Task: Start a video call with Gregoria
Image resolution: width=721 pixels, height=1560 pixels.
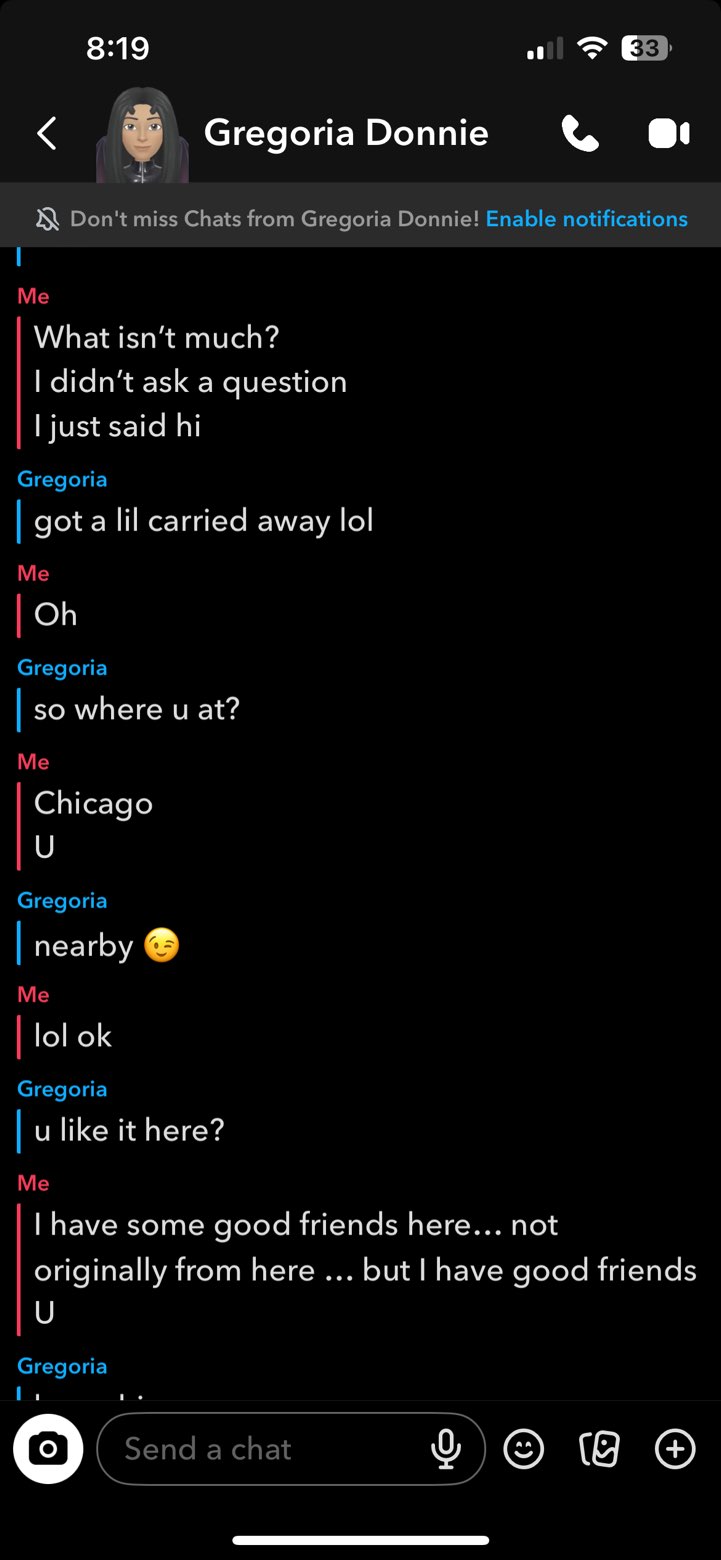Action: pyautogui.click(x=668, y=133)
